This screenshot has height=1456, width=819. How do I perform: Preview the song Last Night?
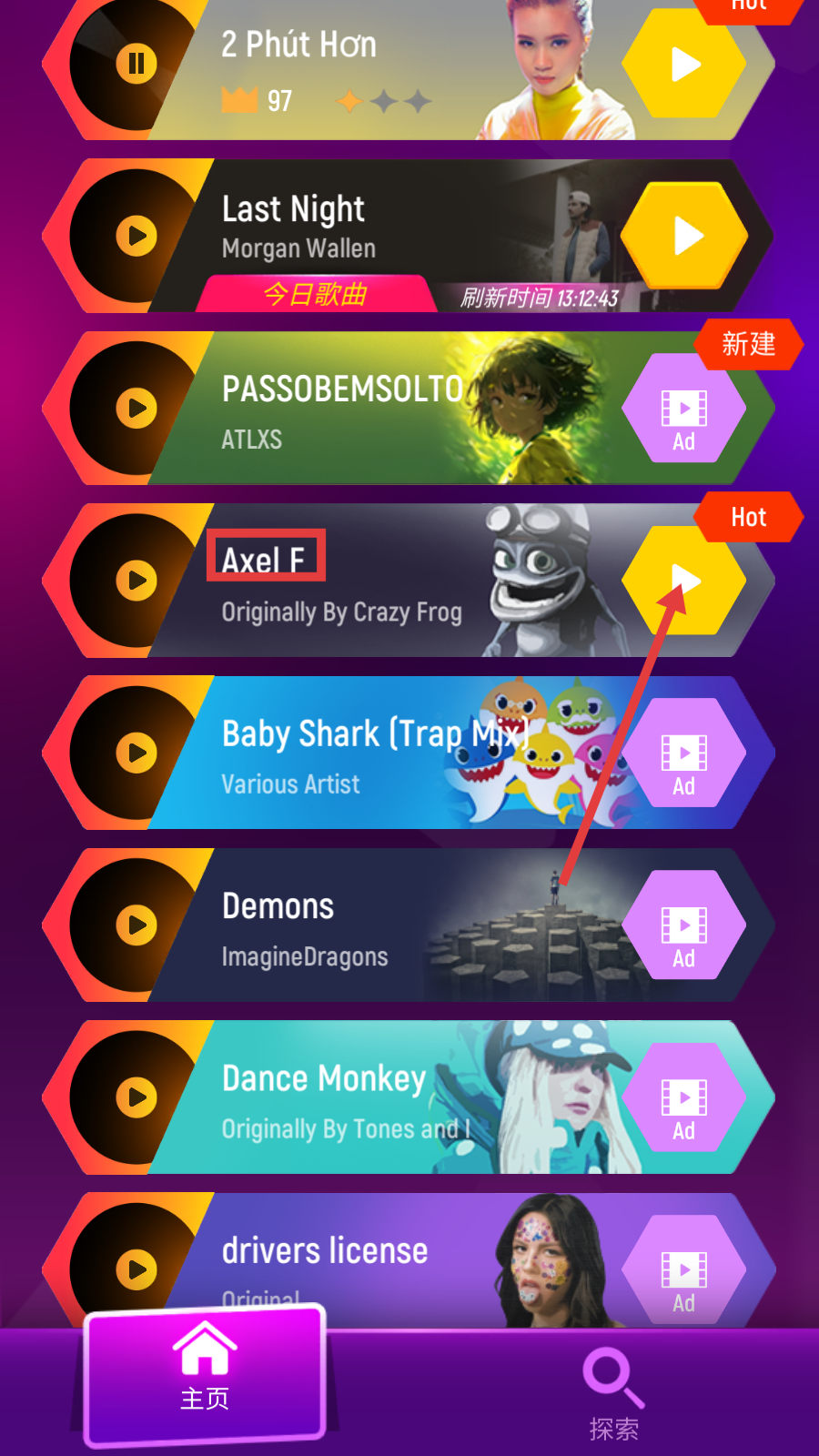(136, 237)
